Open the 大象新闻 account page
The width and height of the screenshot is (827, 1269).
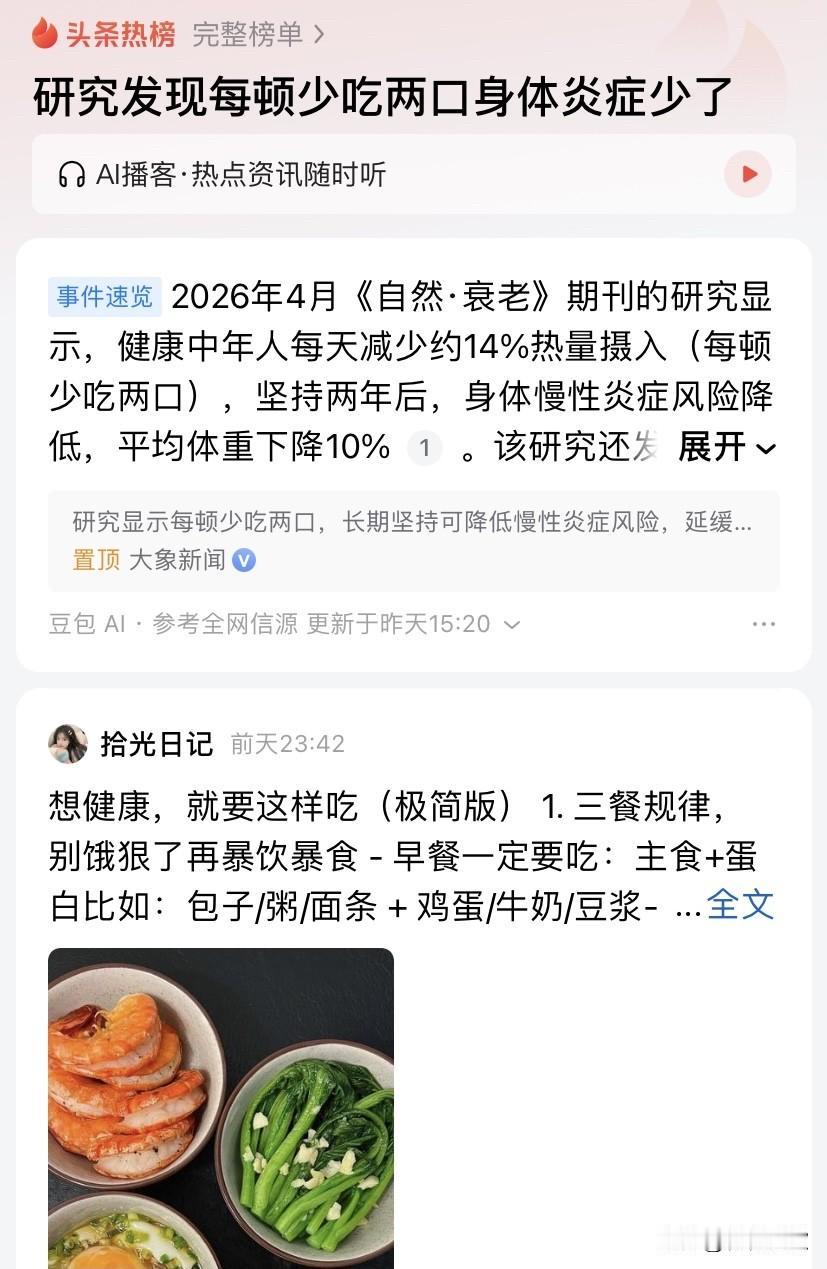pyautogui.click(x=177, y=560)
